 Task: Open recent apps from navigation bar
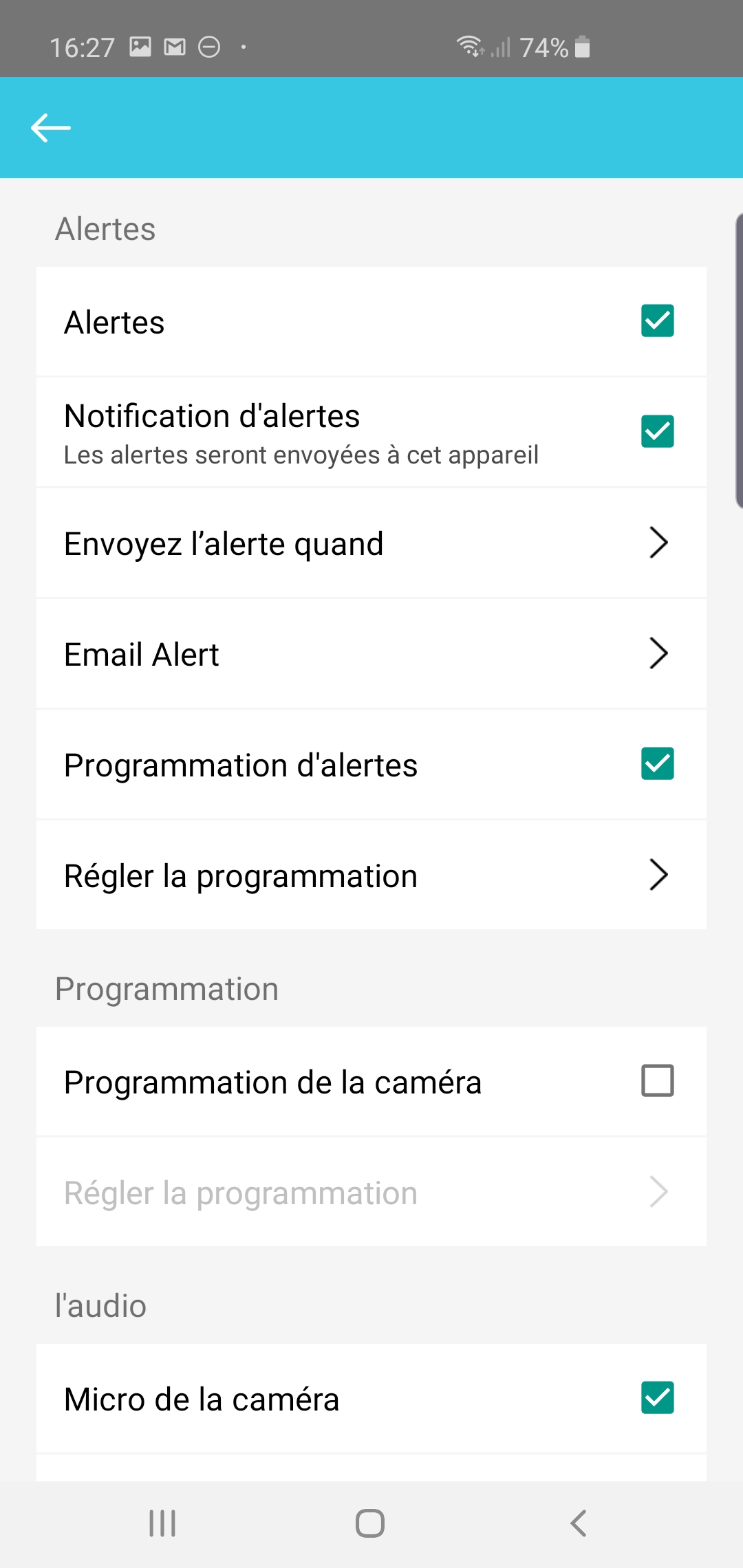(x=163, y=1523)
